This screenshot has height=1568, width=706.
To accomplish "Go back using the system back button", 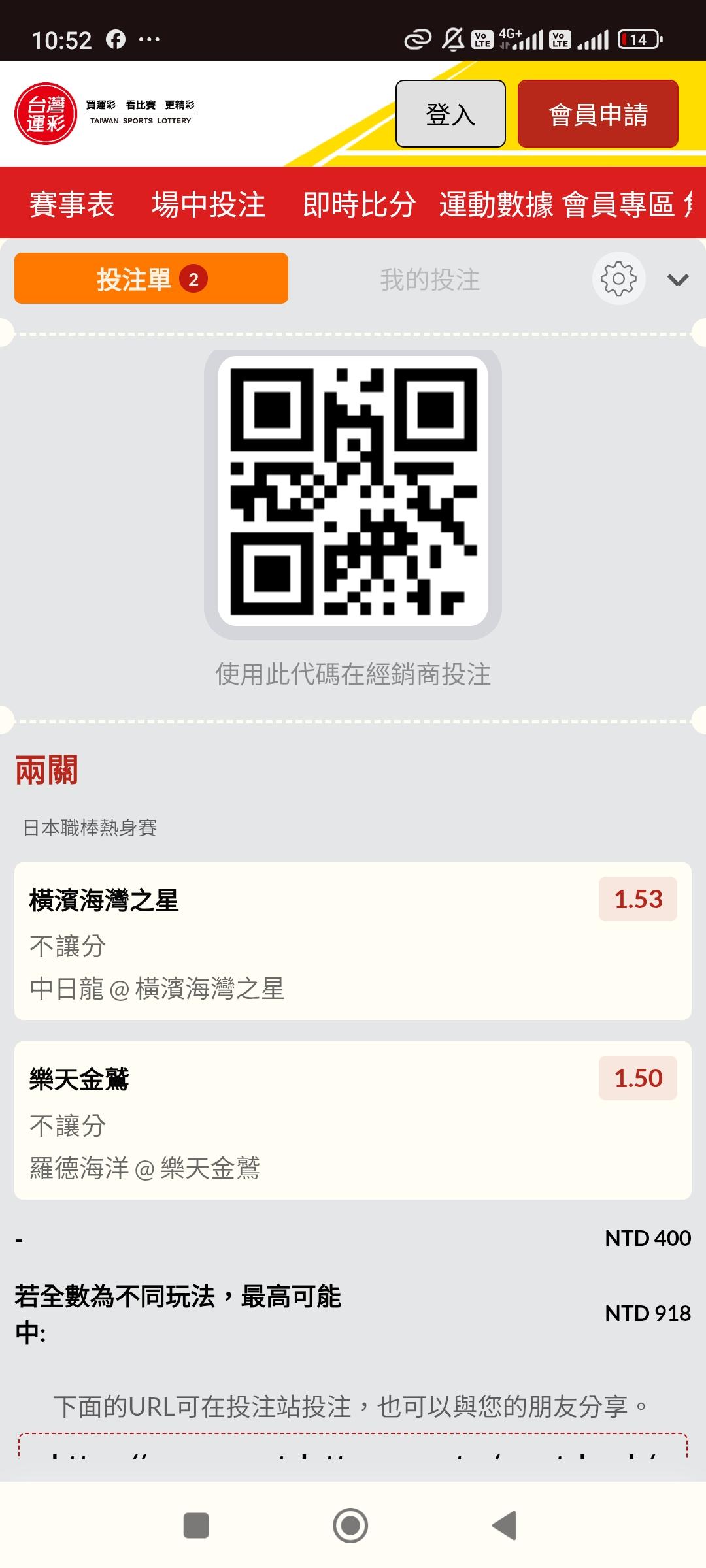I will point(505,1526).
